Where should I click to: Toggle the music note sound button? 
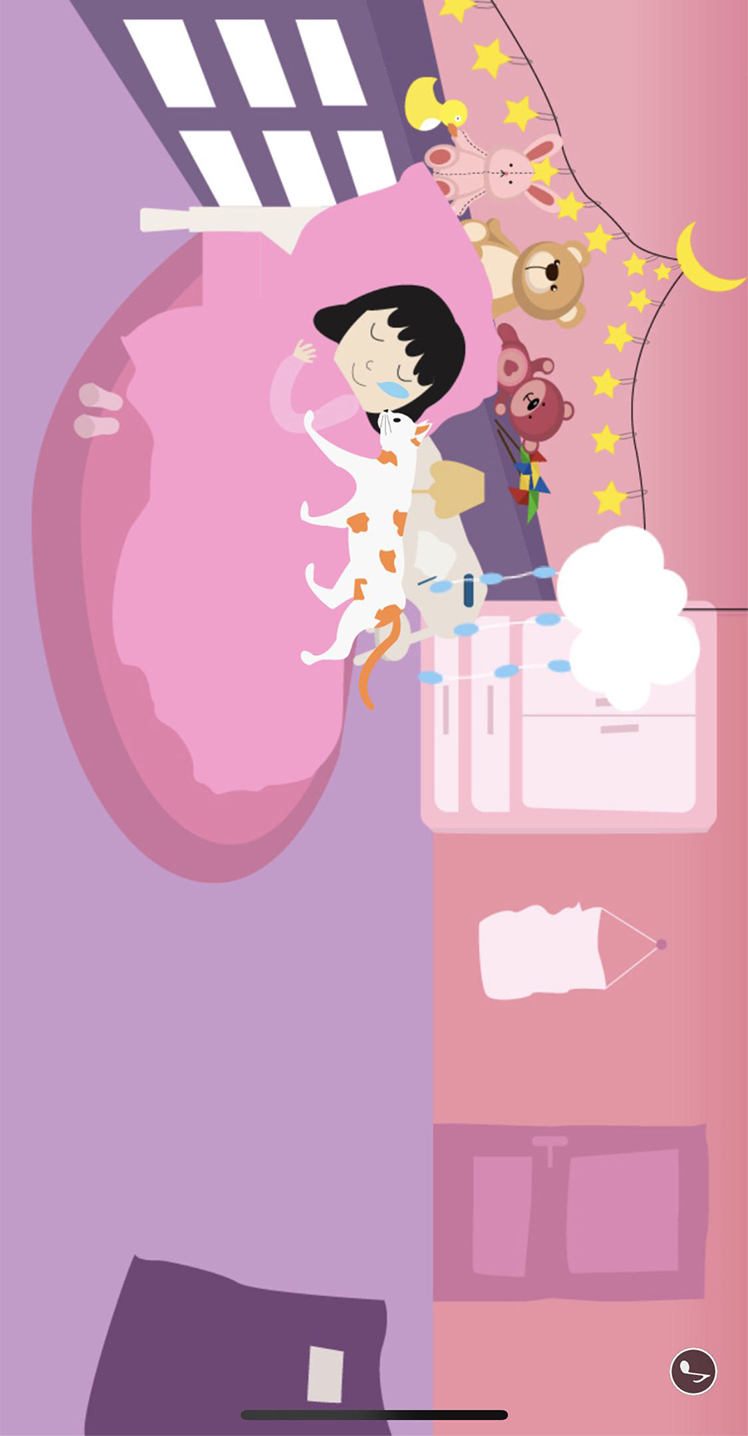click(693, 1371)
